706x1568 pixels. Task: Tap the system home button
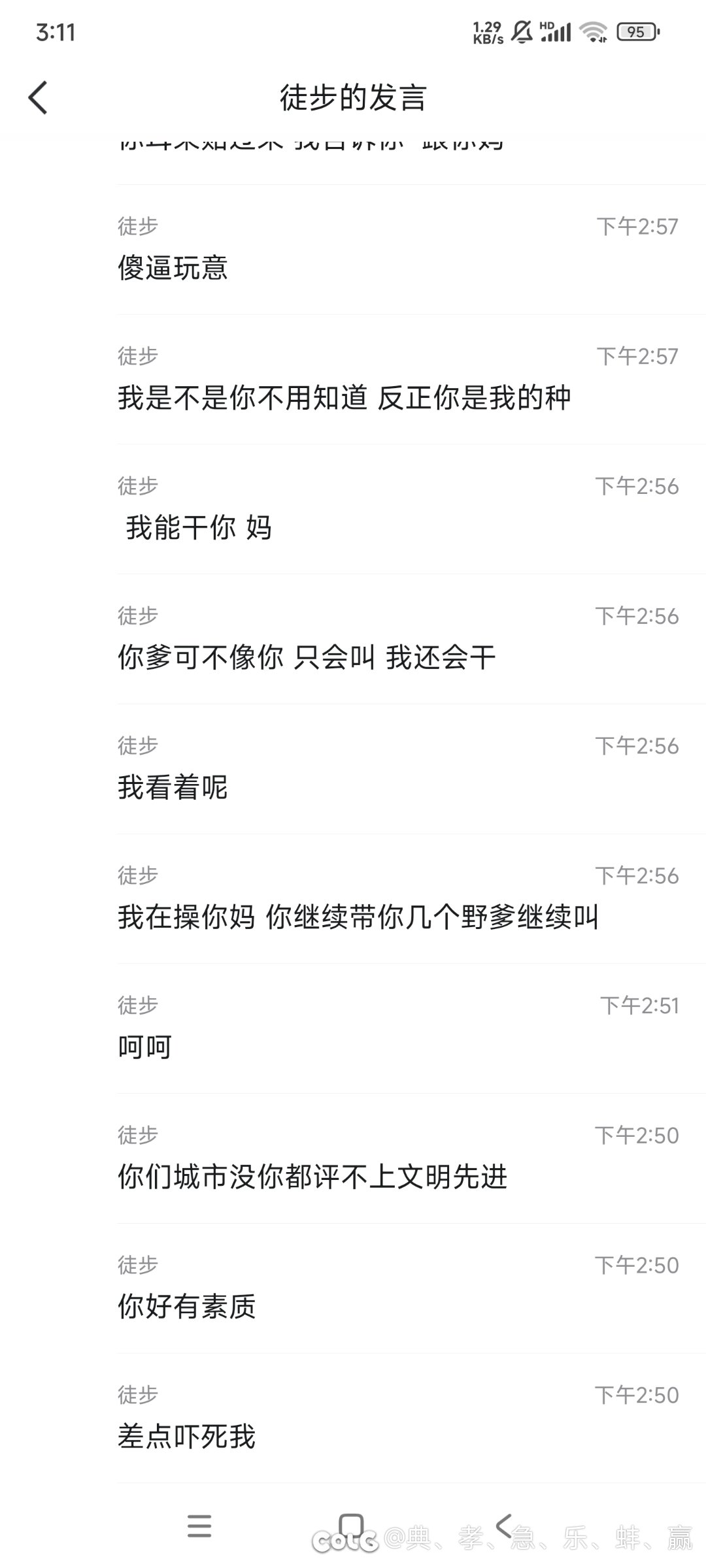[x=352, y=1526]
